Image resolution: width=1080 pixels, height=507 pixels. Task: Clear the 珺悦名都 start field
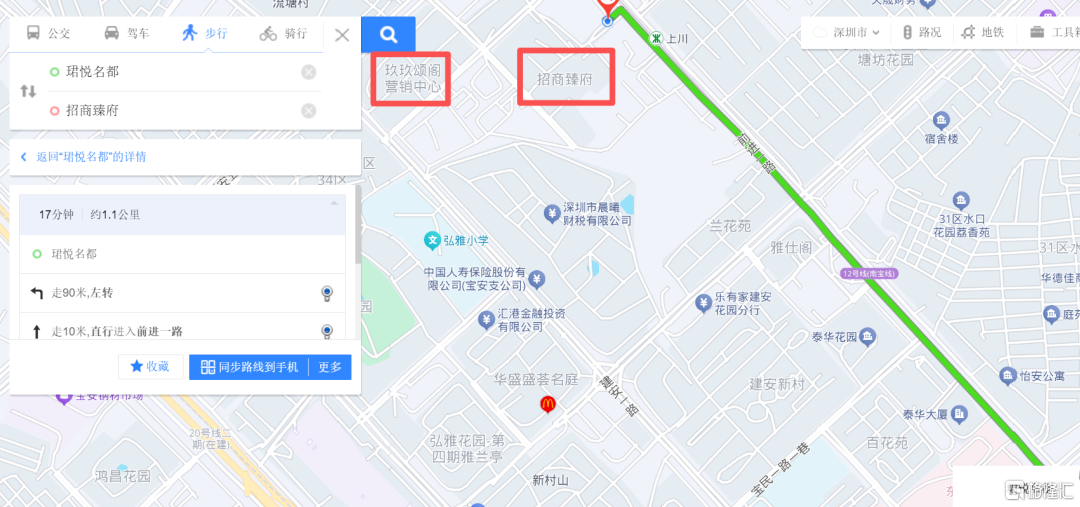click(x=309, y=72)
